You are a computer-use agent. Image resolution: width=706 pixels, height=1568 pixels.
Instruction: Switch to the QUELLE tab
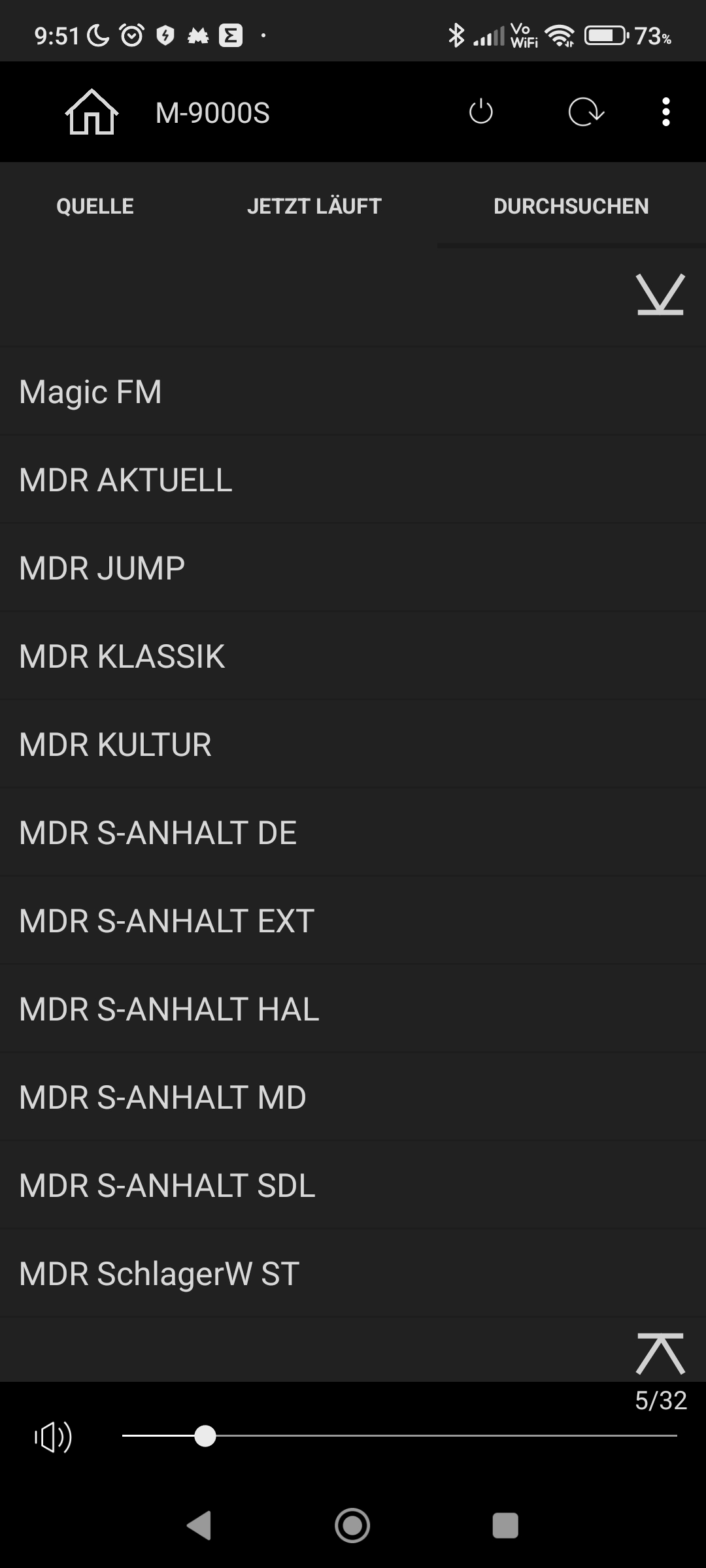point(95,206)
